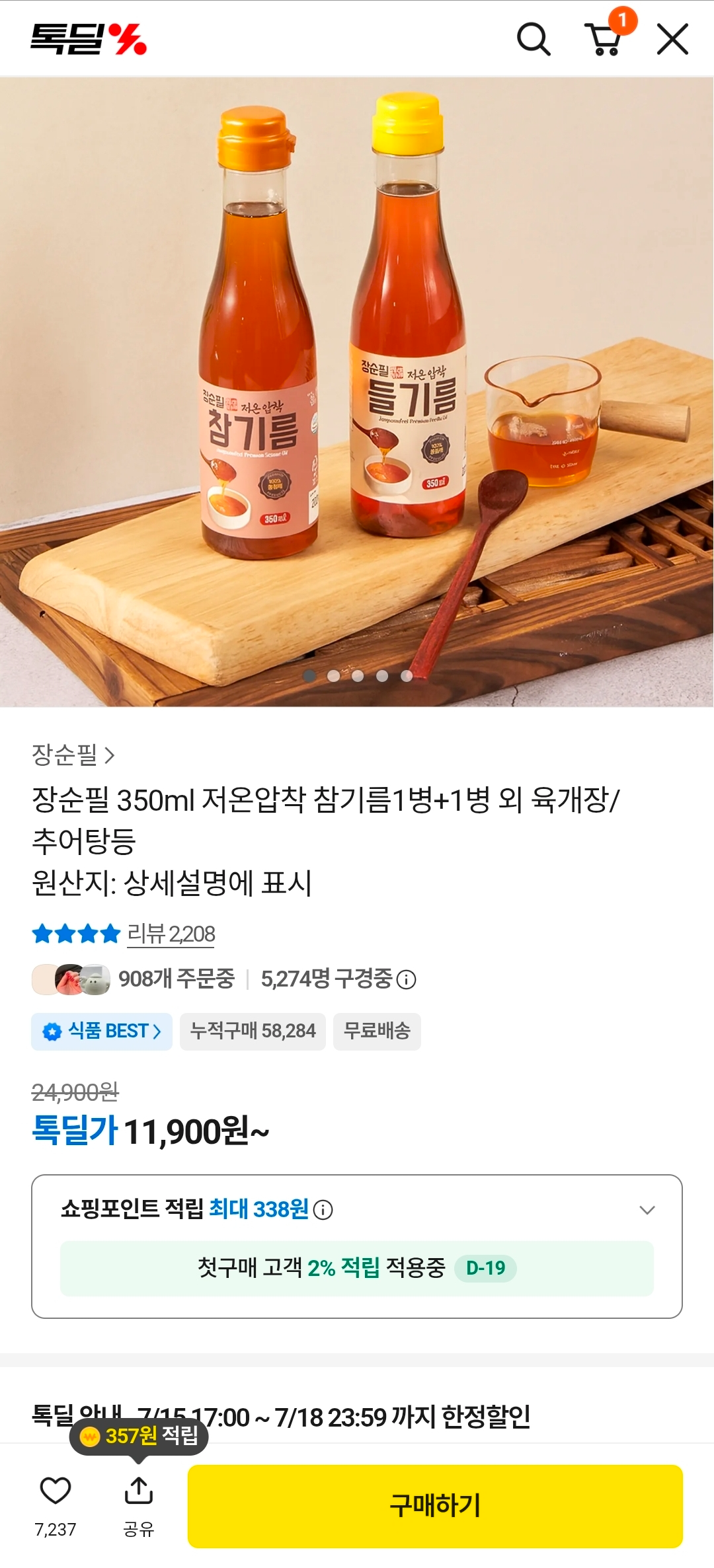Show 쇼핑포인트 적립 info icon
Viewport: 714px width, 1568px height.
[323, 1210]
